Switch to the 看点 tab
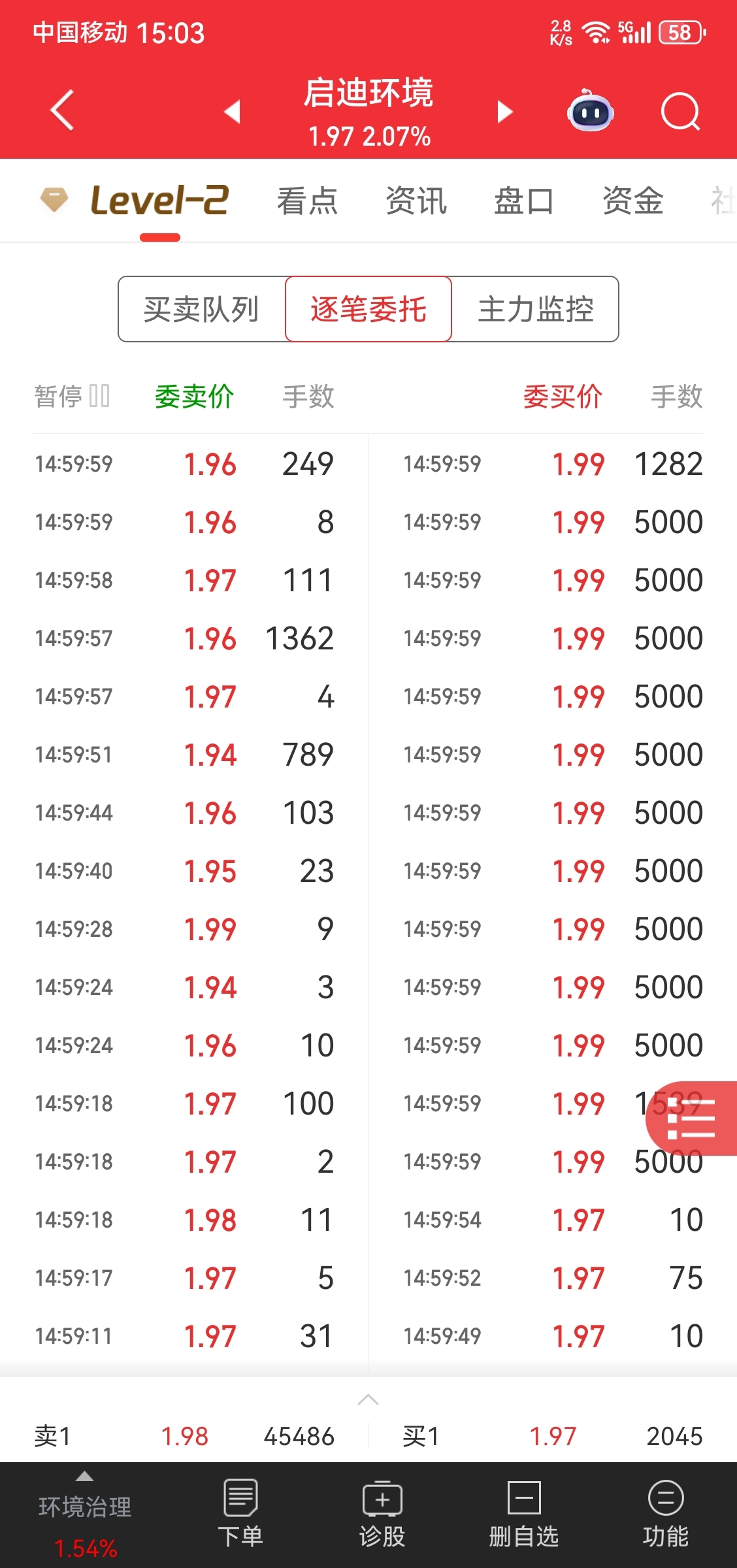This screenshot has height=1568, width=737. click(x=307, y=201)
